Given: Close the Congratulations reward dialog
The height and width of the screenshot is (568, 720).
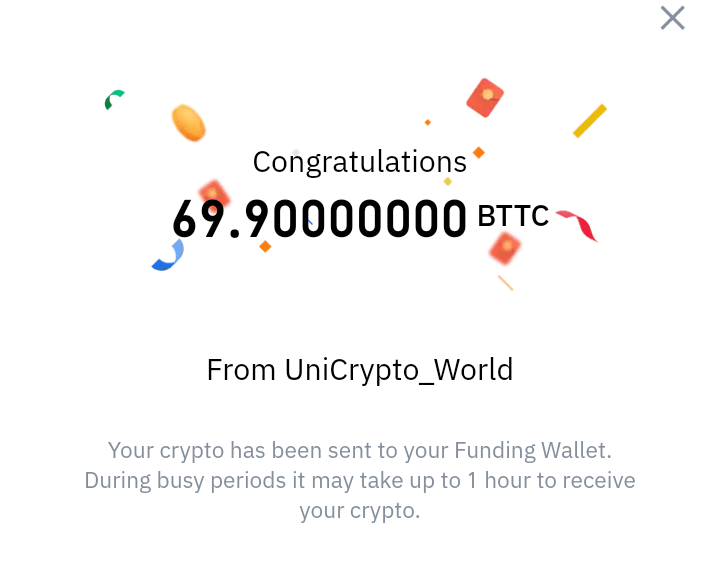Looking at the screenshot, I should (x=672, y=18).
